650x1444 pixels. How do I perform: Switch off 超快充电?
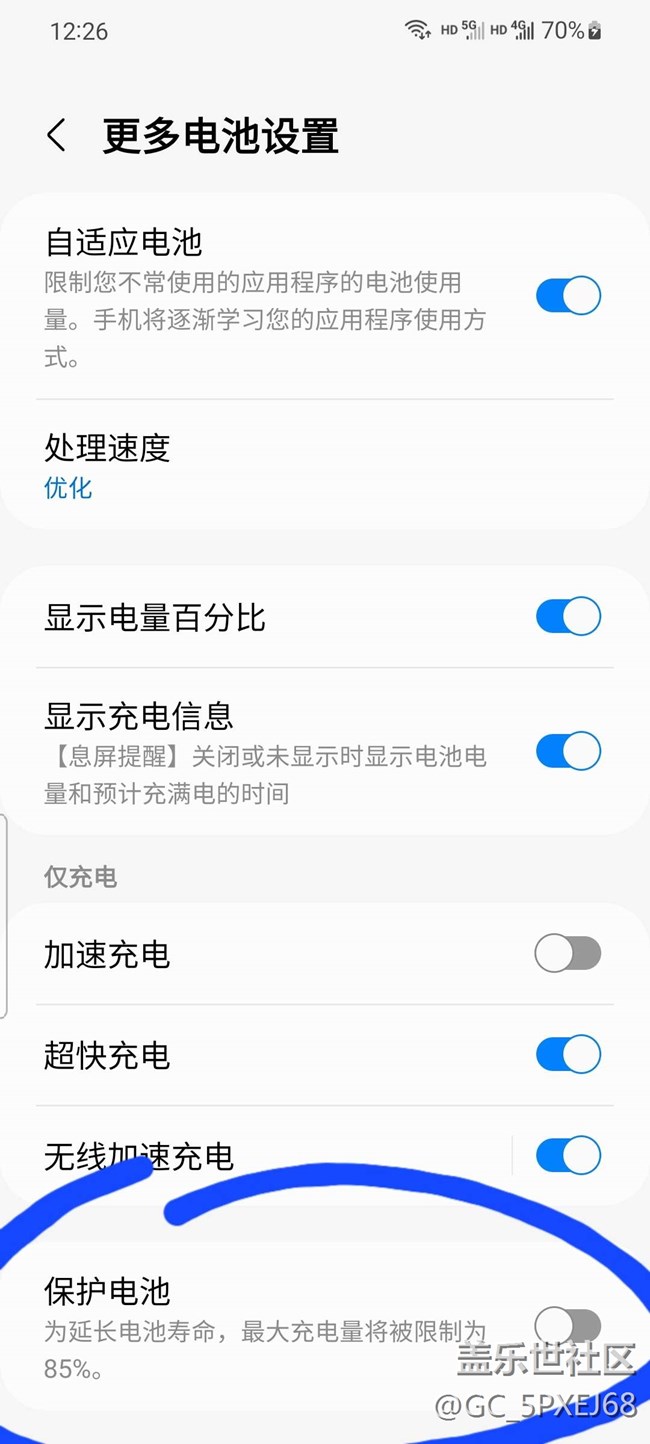(x=568, y=1054)
